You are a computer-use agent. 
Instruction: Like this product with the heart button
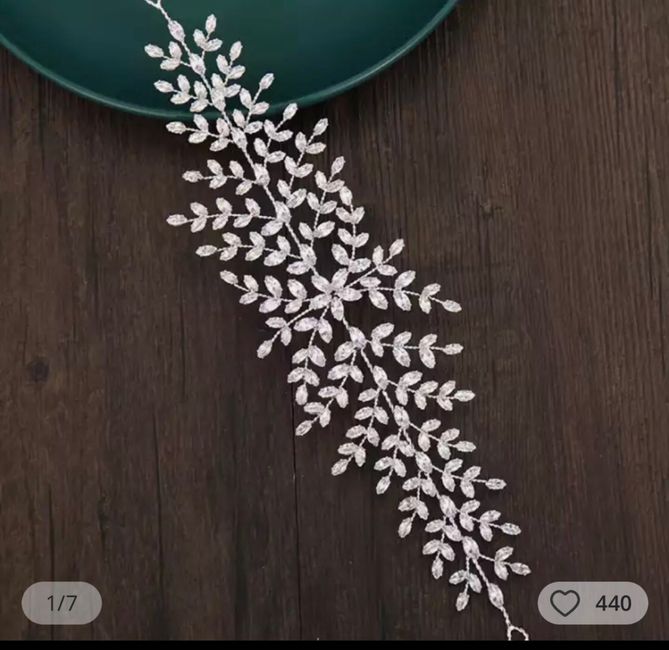(x=566, y=603)
